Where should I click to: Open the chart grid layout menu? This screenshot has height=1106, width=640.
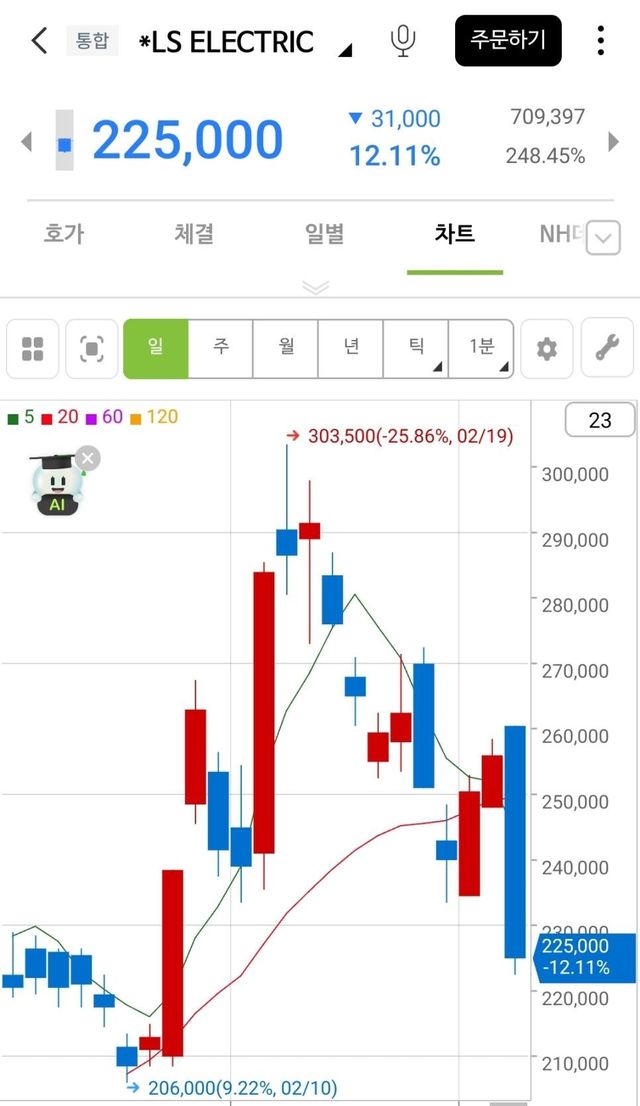click(x=33, y=348)
